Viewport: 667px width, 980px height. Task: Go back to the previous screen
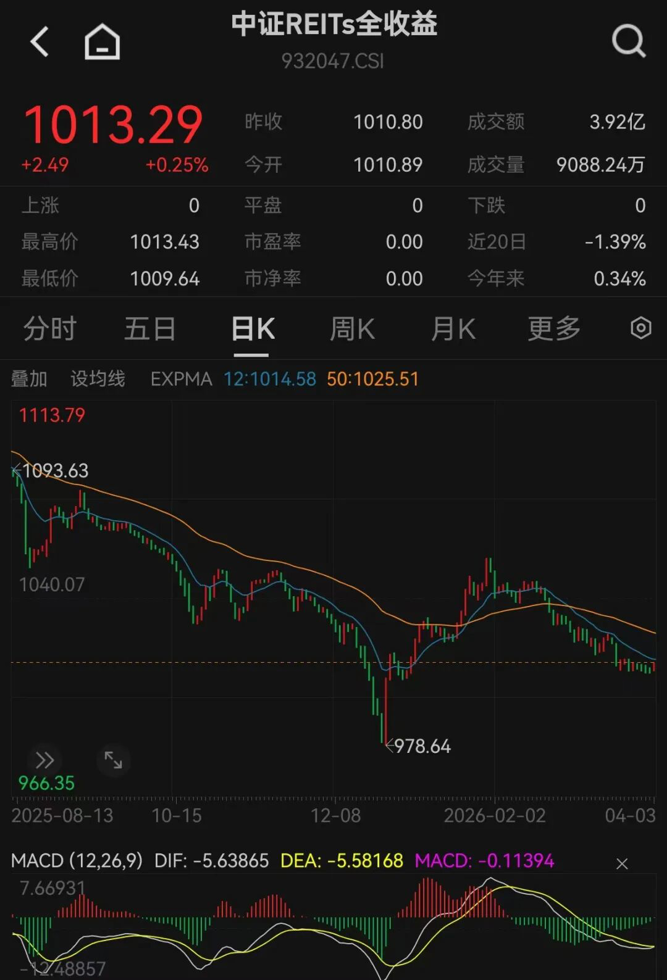click(x=40, y=42)
